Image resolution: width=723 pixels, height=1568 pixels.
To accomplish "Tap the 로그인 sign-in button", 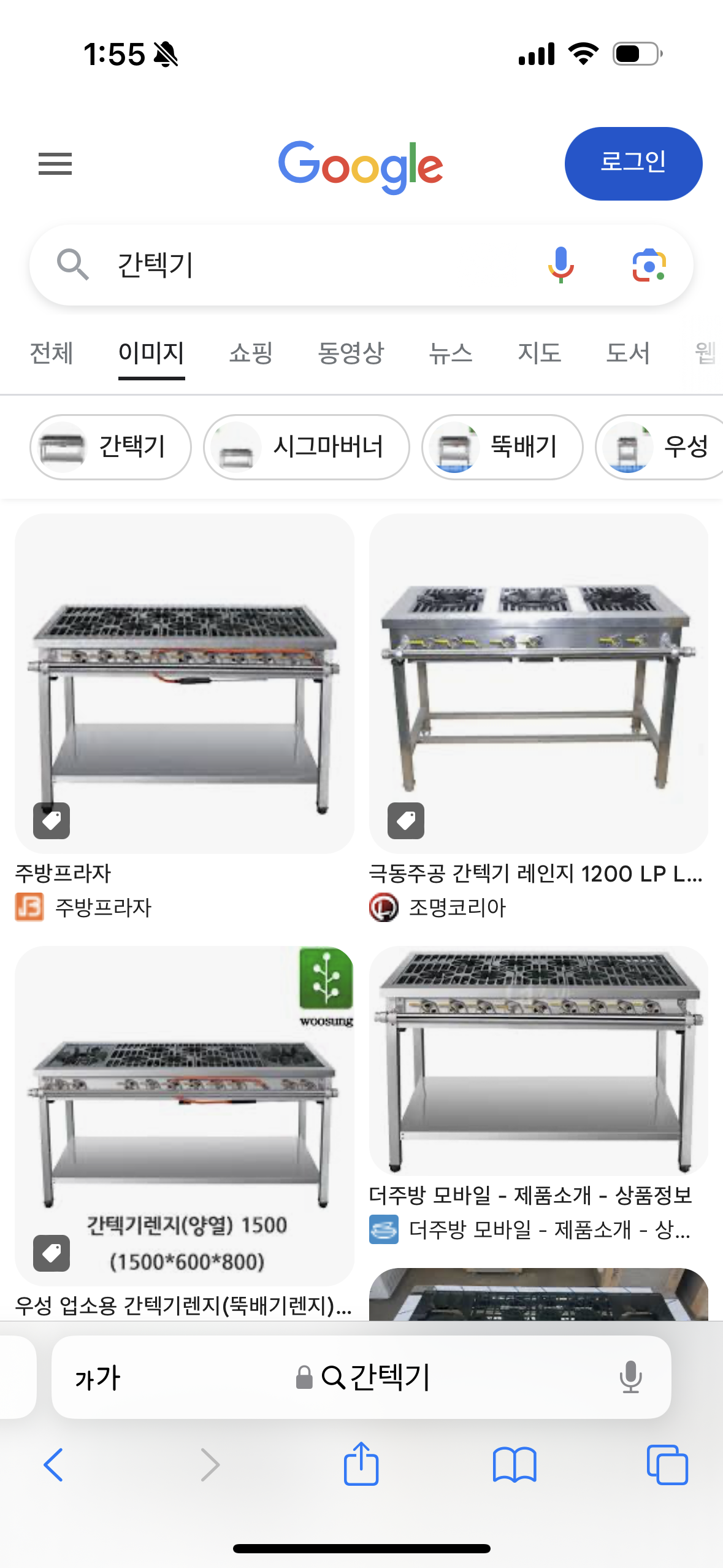I will pyautogui.click(x=633, y=164).
